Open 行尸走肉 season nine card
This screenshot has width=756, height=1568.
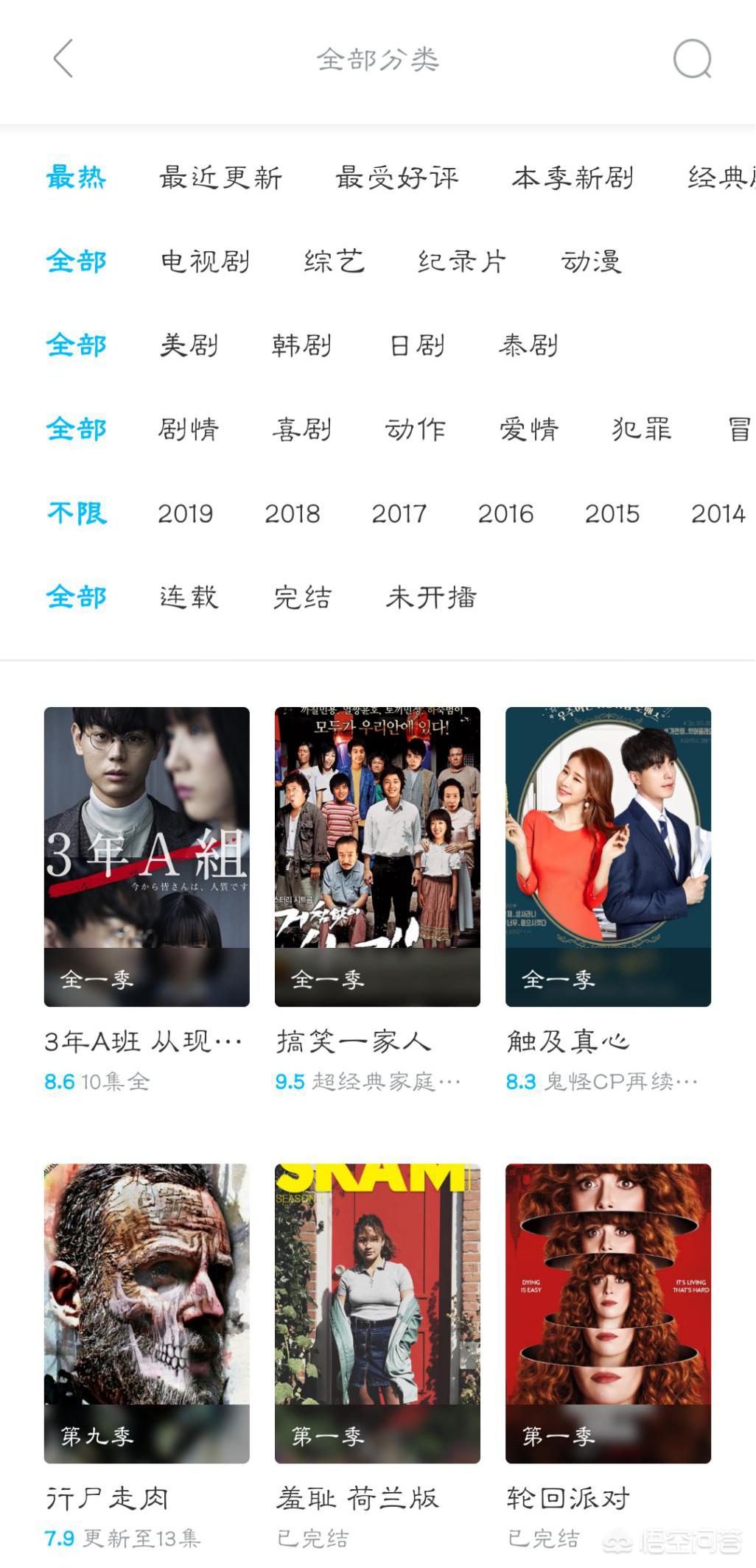[147, 1313]
